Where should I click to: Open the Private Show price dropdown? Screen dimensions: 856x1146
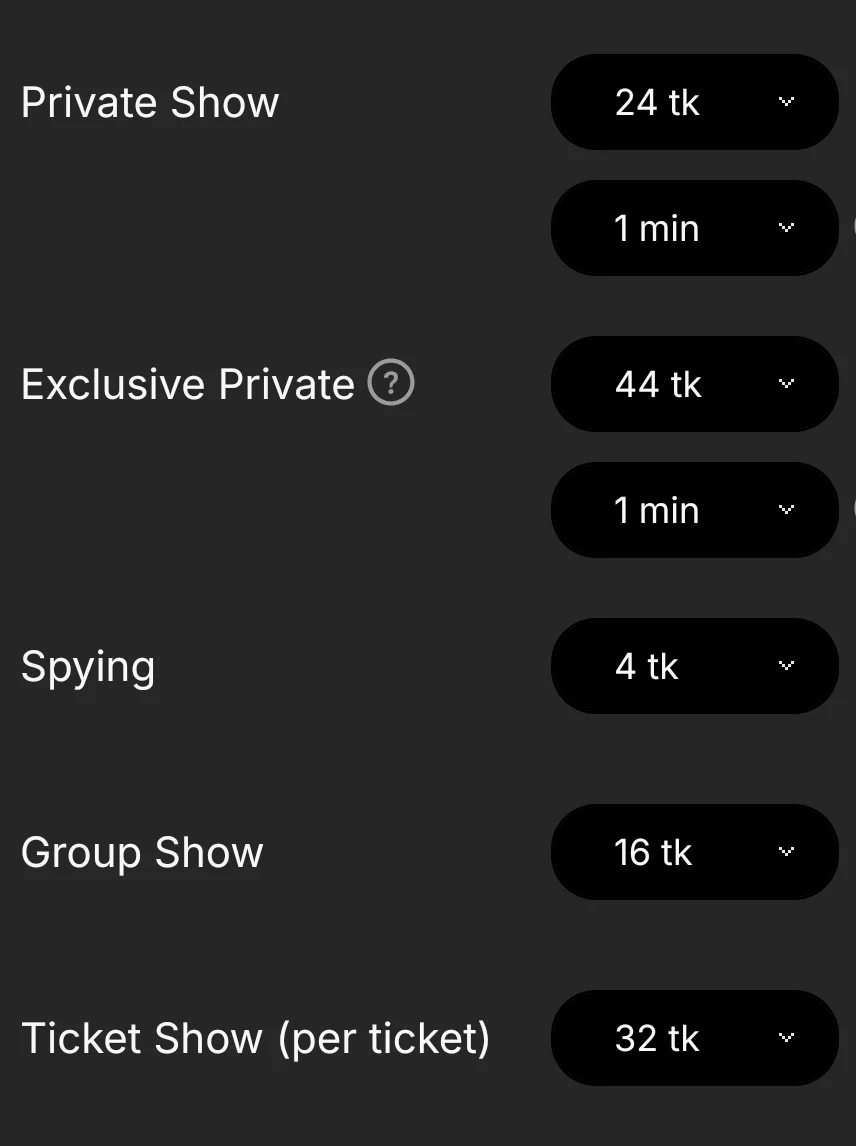click(x=694, y=102)
